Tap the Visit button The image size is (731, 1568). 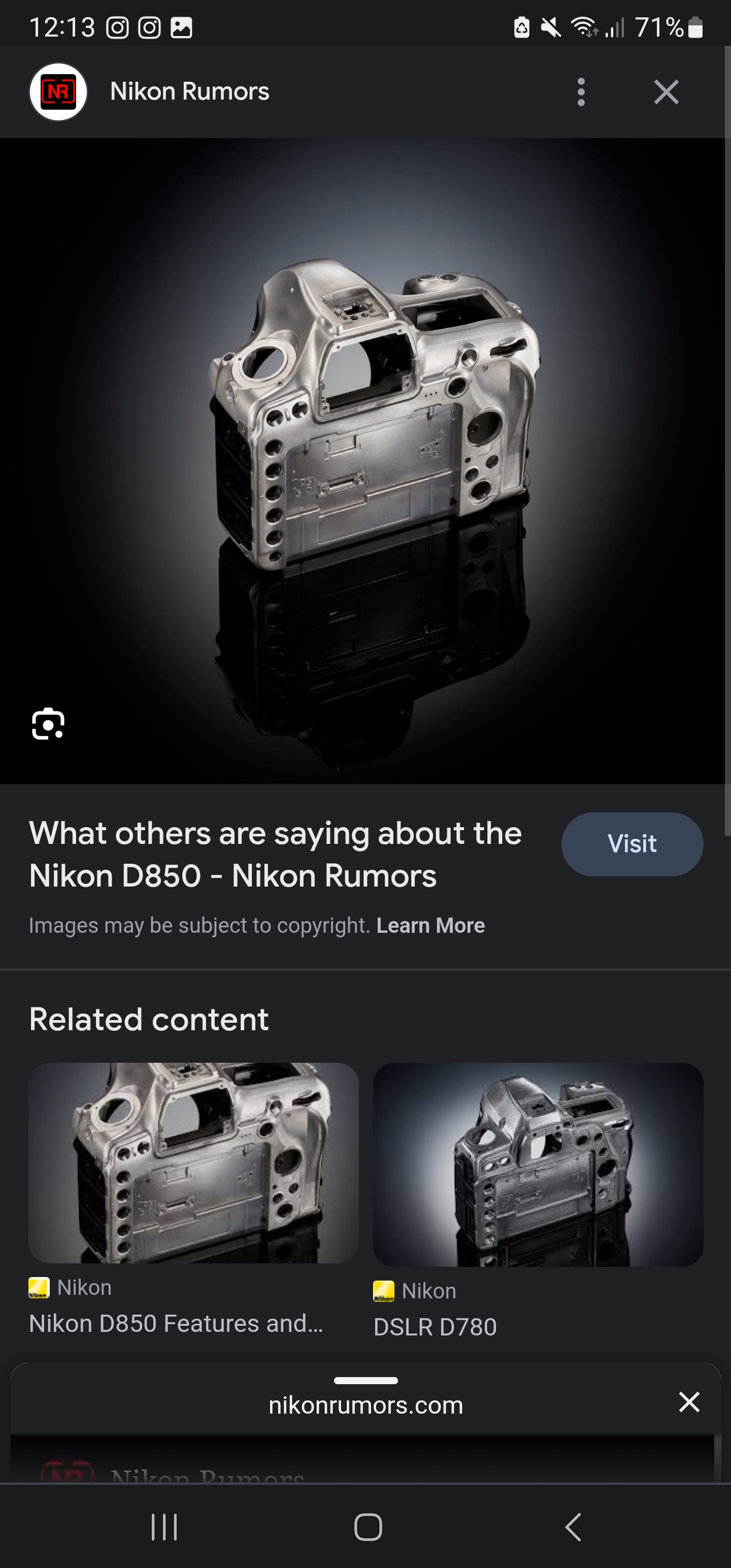(632, 844)
